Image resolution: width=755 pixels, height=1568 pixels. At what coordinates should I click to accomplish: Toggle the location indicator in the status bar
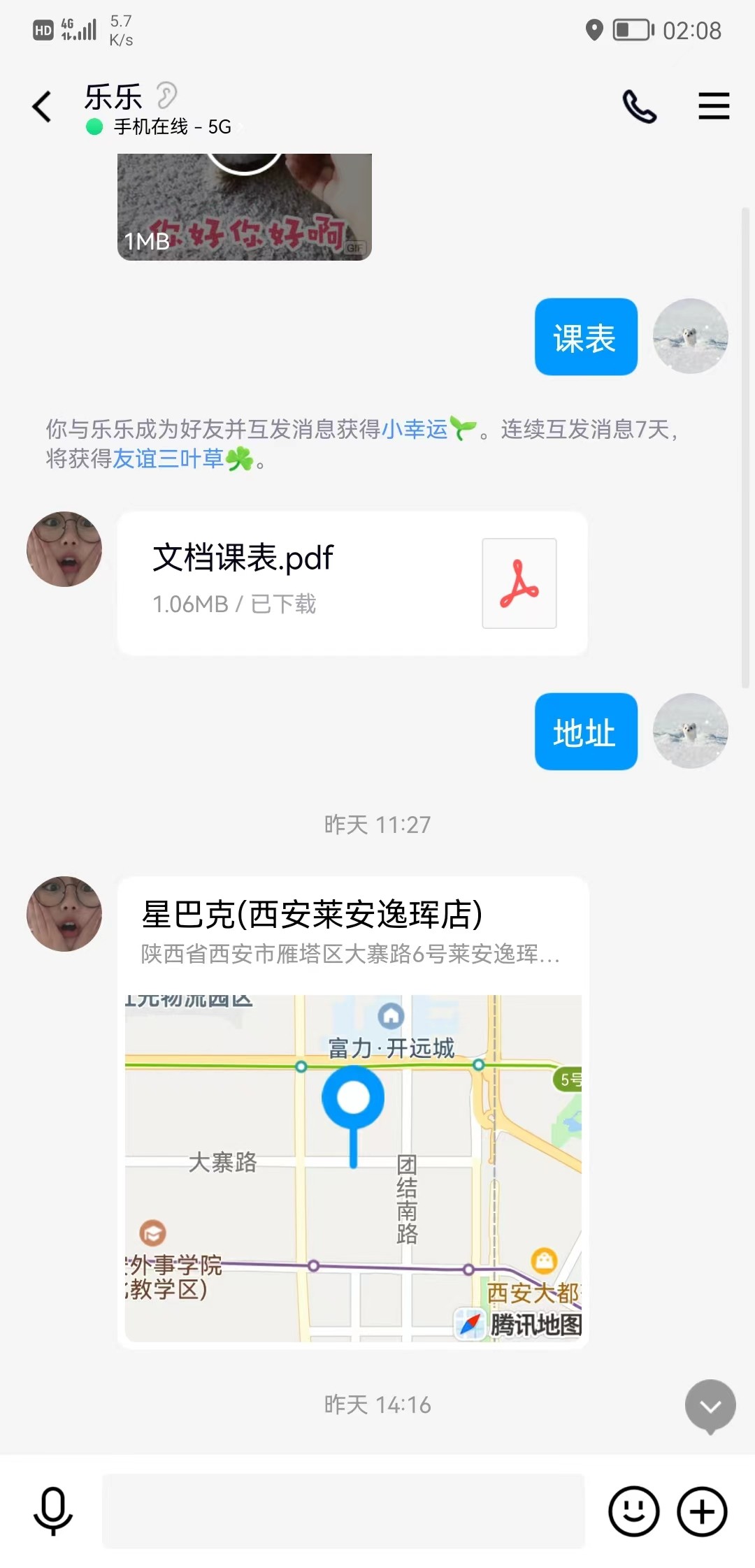tap(596, 29)
